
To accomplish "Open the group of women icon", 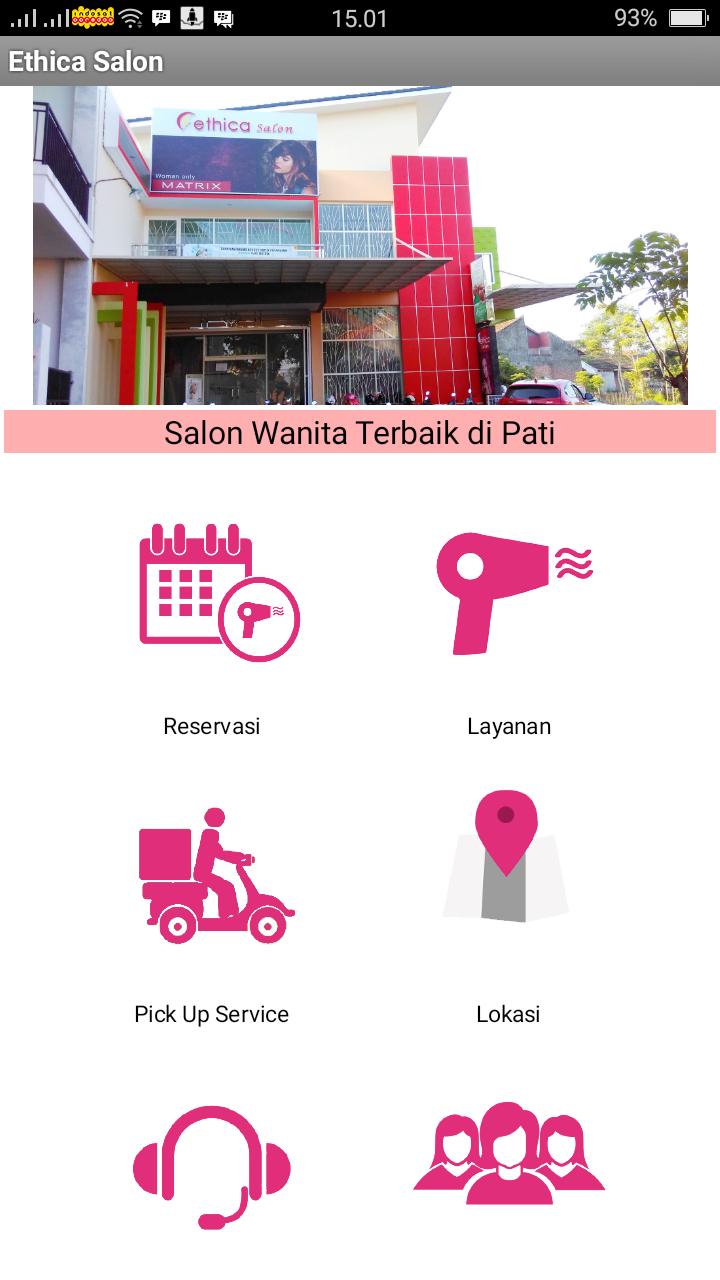I will point(509,1153).
